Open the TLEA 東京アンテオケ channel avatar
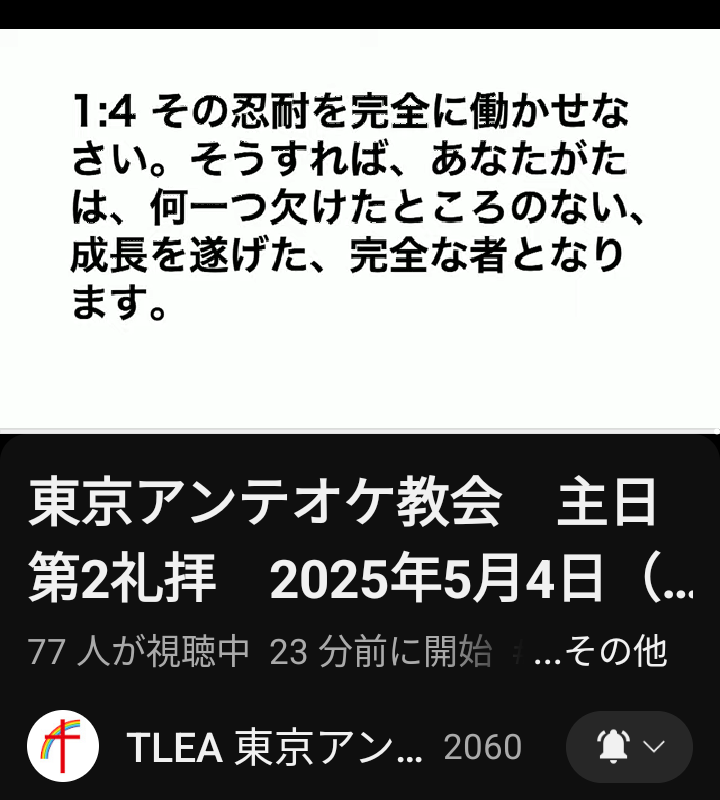720x800 pixels. [x=62, y=746]
